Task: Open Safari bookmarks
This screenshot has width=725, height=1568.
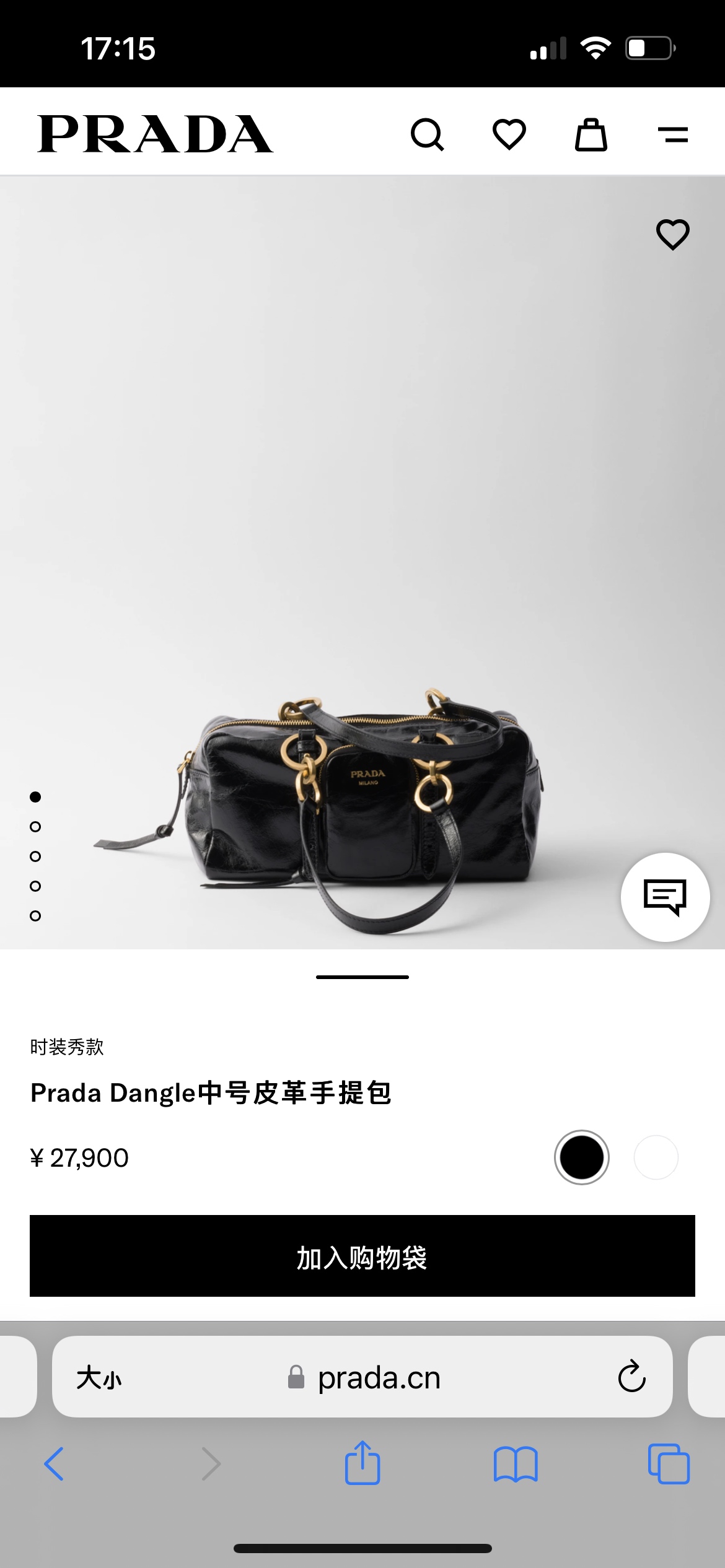Action: click(516, 1464)
